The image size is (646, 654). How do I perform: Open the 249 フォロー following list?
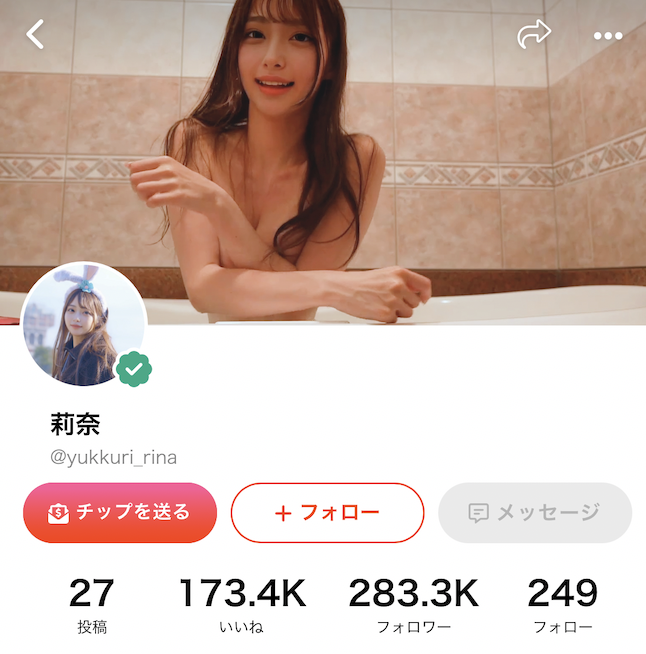pyautogui.click(x=562, y=605)
